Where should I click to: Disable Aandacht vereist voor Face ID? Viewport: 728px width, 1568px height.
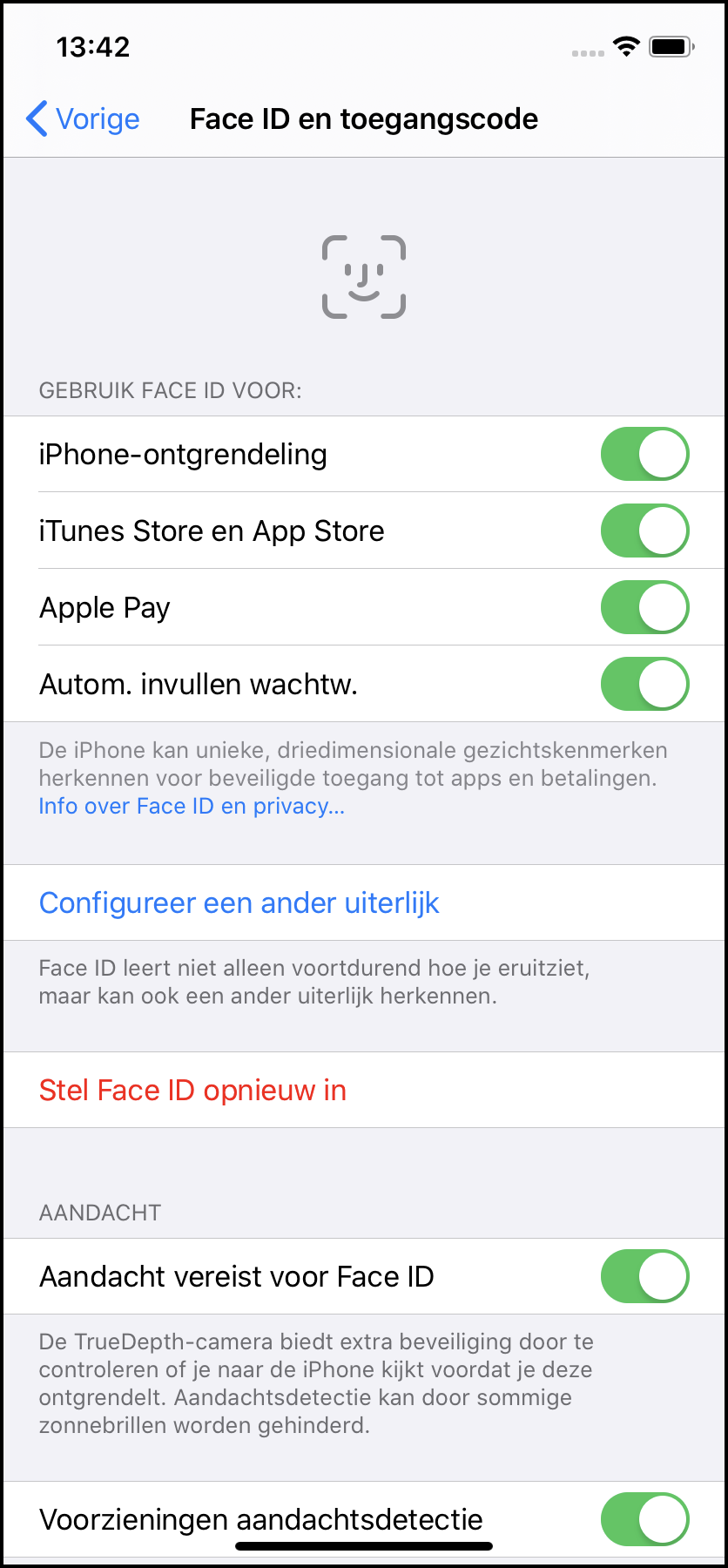coord(644,1276)
